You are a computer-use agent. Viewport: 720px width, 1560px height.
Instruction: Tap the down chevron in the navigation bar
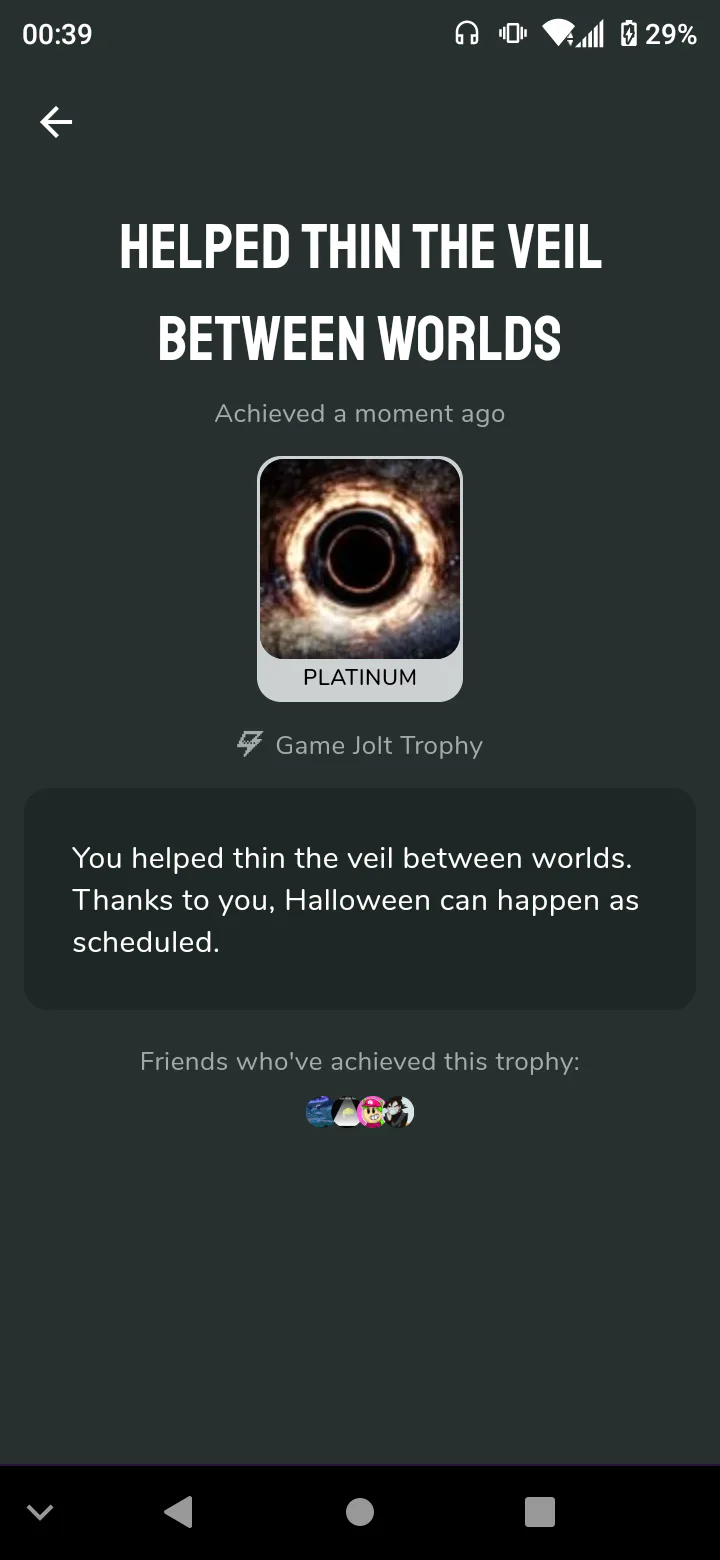pos(40,1513)
